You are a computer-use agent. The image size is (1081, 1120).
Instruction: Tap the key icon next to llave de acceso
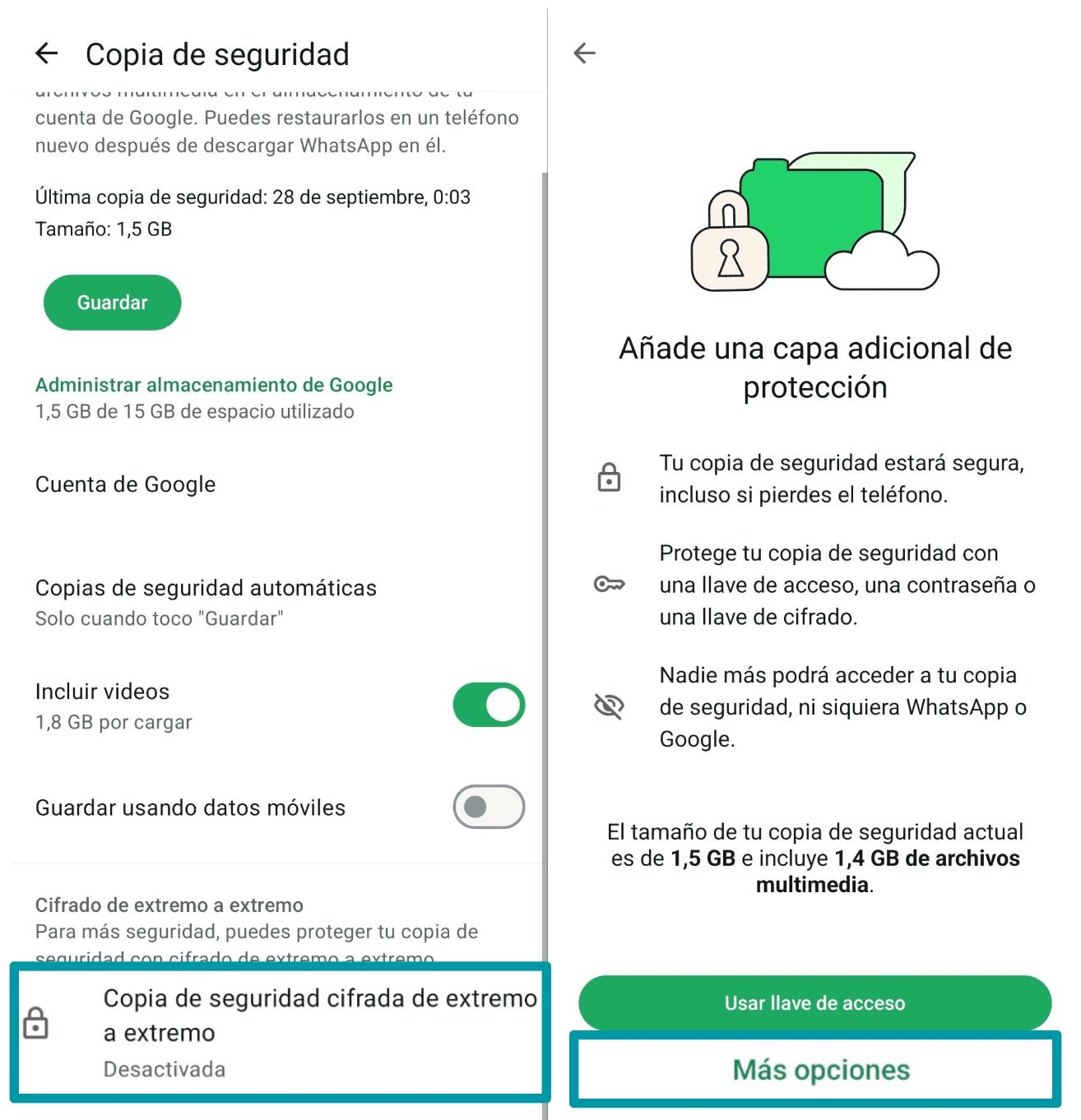pos(609,585)
